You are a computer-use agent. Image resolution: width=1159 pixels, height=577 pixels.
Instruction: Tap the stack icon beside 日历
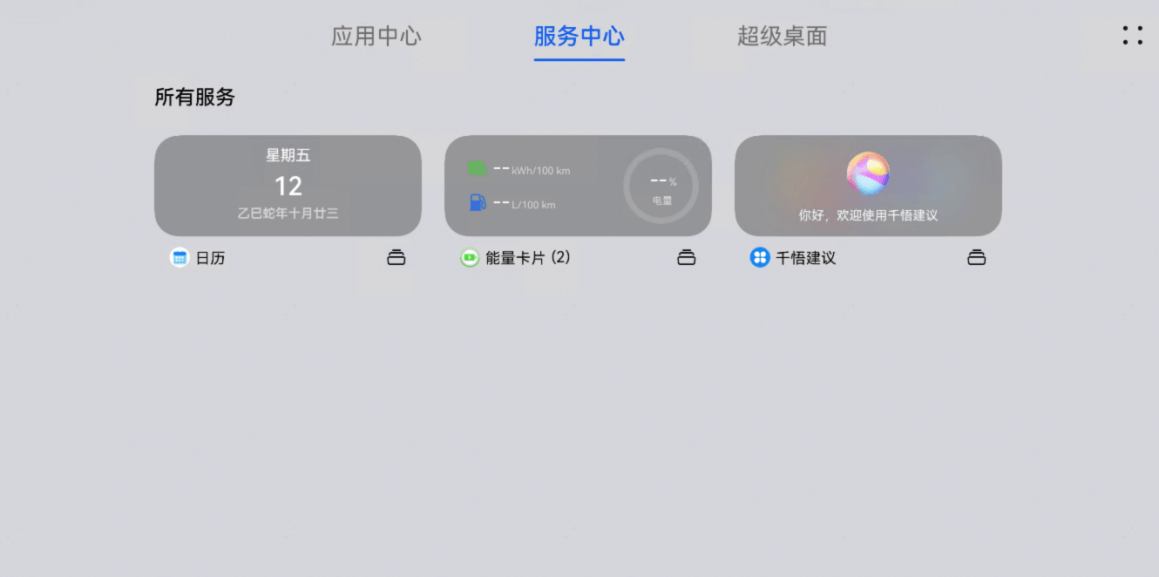[396, 258]
